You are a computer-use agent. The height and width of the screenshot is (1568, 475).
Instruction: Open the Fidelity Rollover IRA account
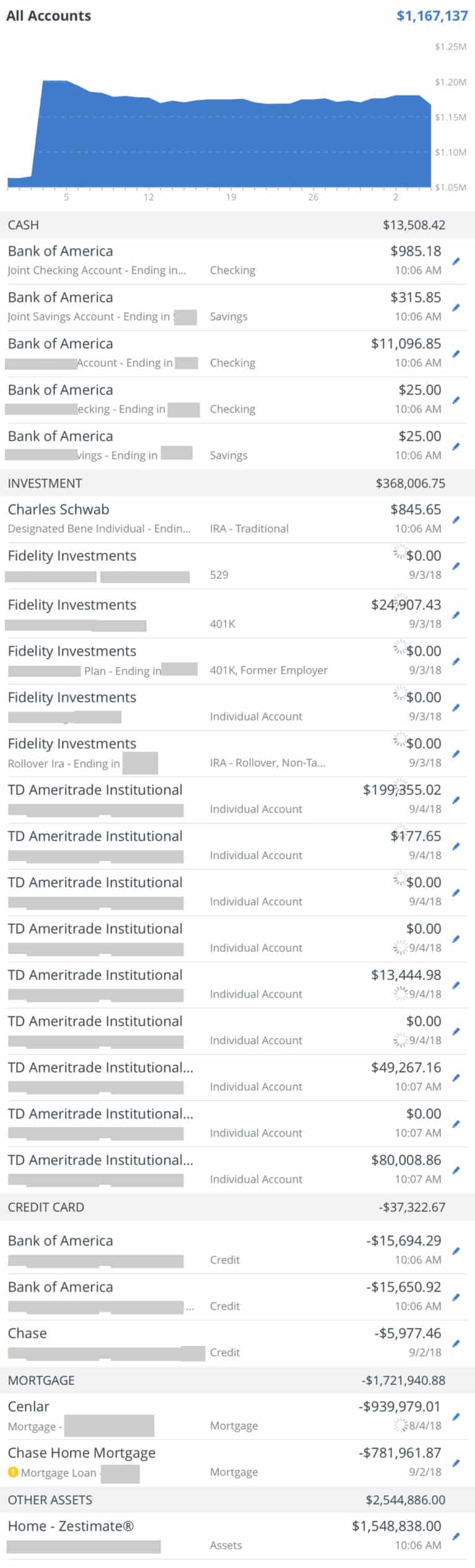[x=72, y=743]
